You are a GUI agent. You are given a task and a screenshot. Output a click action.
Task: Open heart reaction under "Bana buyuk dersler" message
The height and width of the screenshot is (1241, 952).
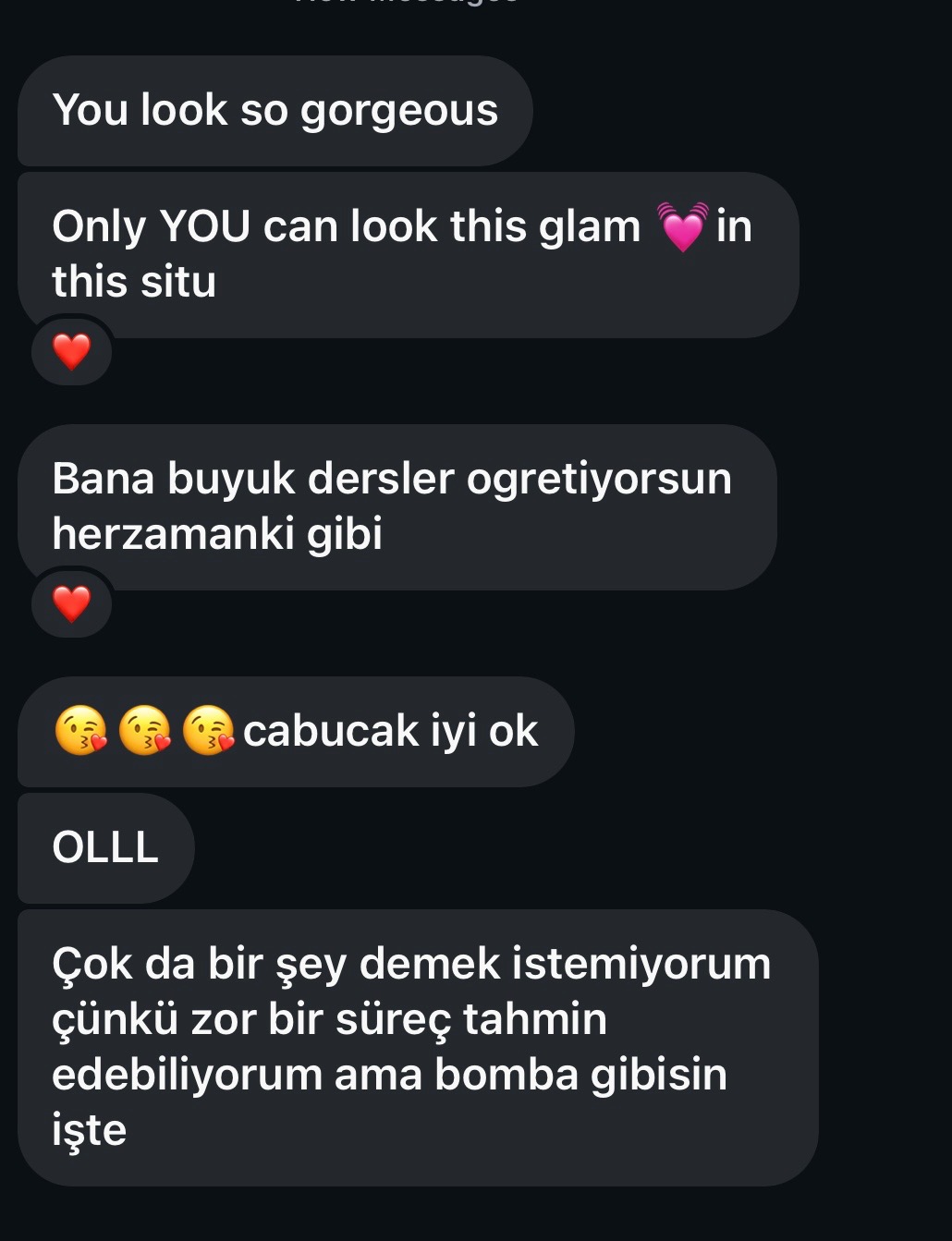coord(71,604)
